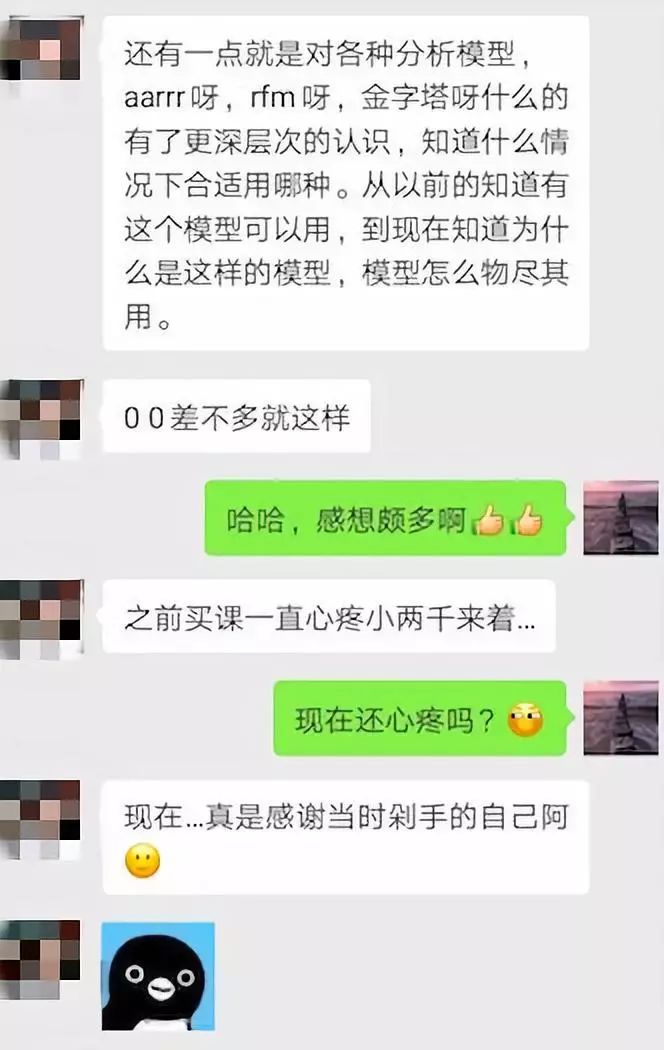Viewport: 664px width, 1050px height.
Task: Open avatar beside "现在...真是感谢当时剁手的自己阿"
Action: coord(42,817)
